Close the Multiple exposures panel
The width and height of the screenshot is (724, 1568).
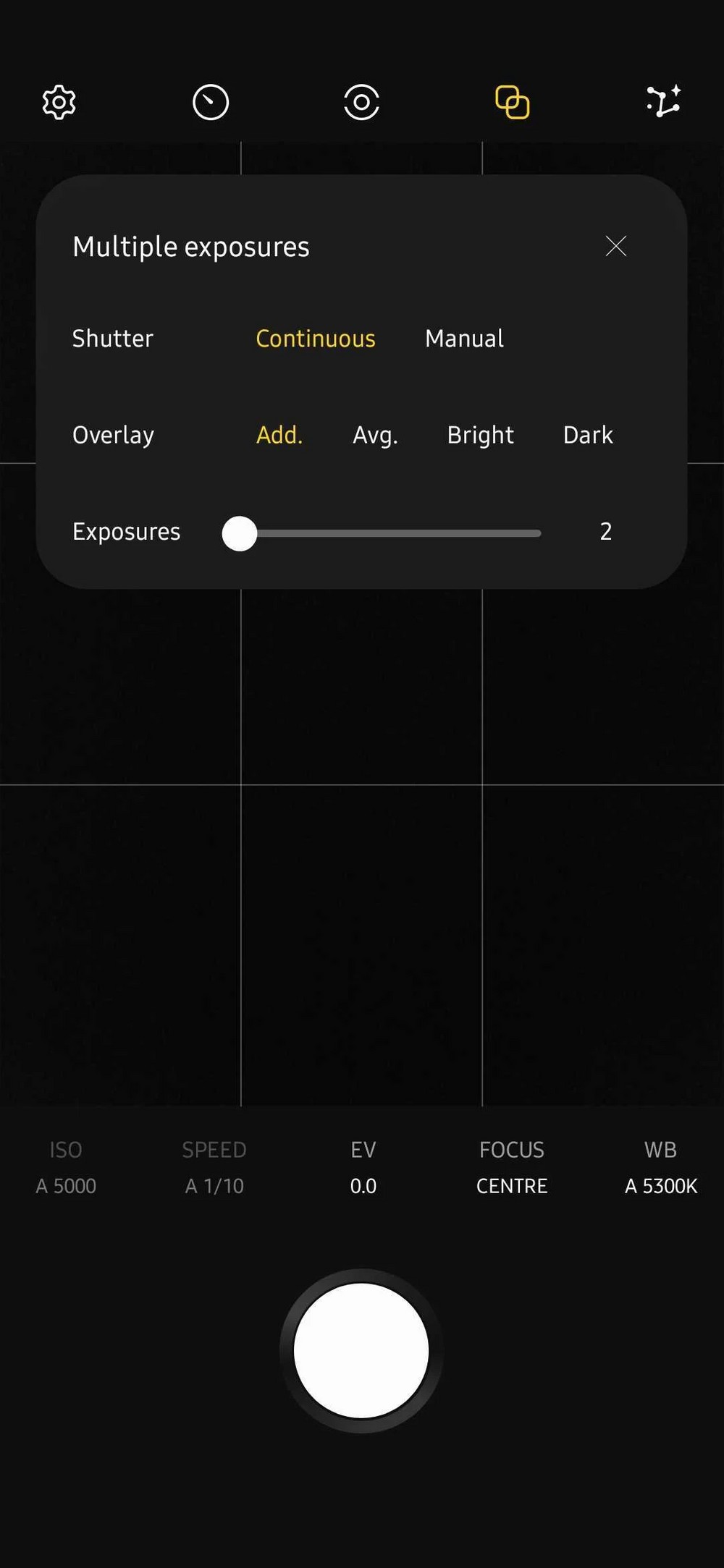[615, 246]
